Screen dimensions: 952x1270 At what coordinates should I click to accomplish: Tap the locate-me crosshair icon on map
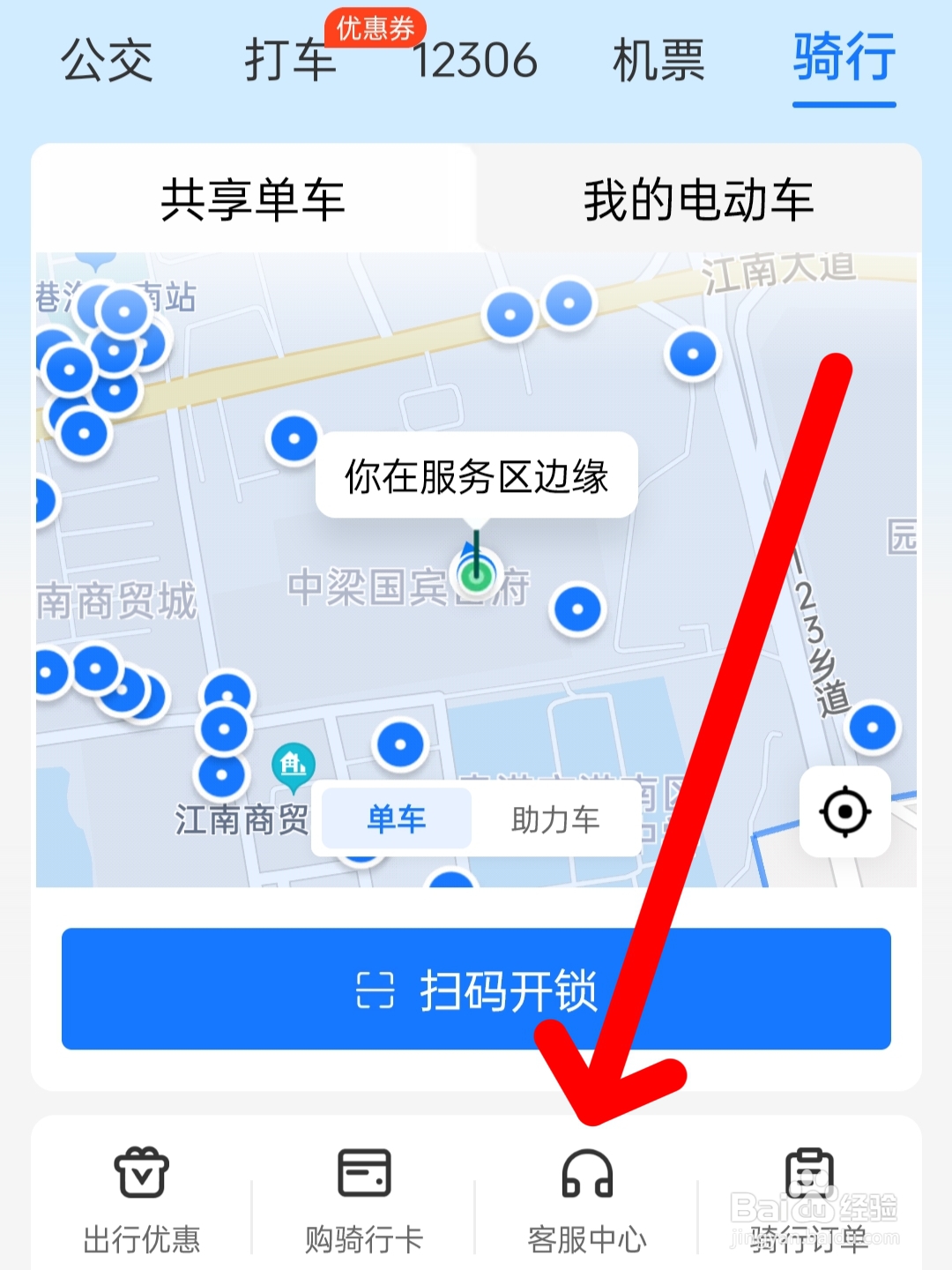[844, 813]
